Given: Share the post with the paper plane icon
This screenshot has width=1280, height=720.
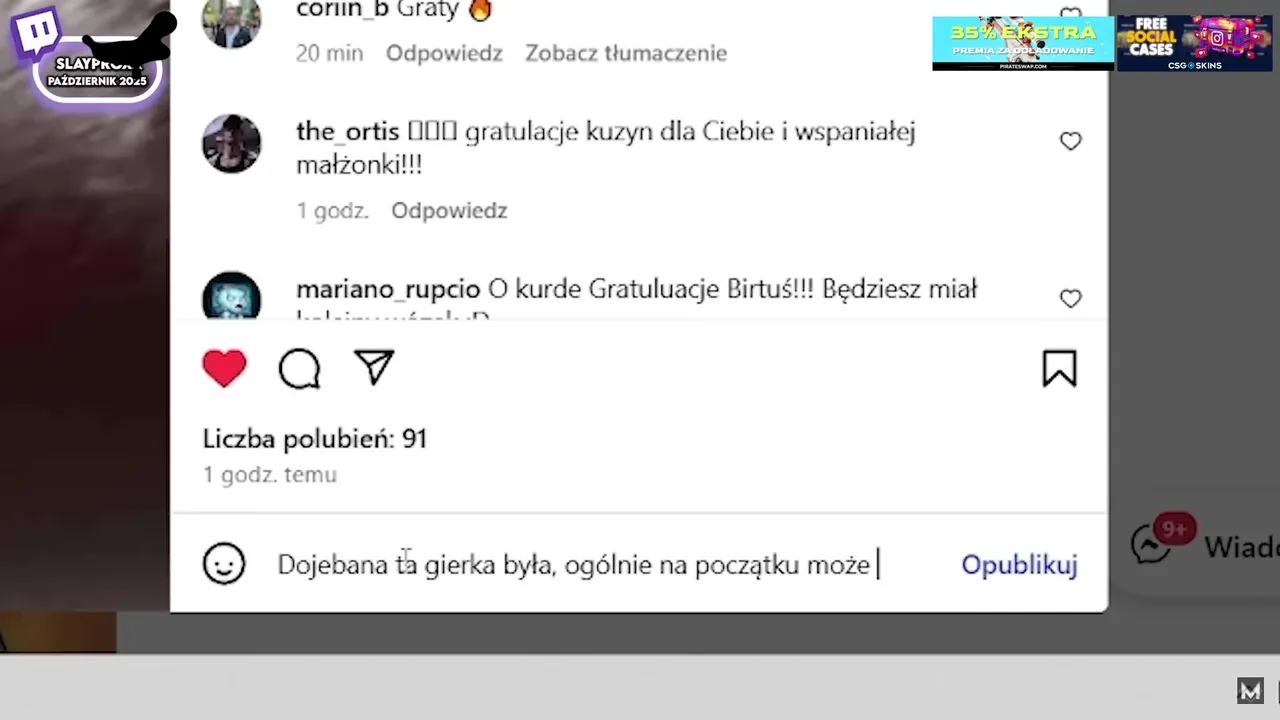Looking at the screenshot, I should pyautogui.click(x=375, y=367).
